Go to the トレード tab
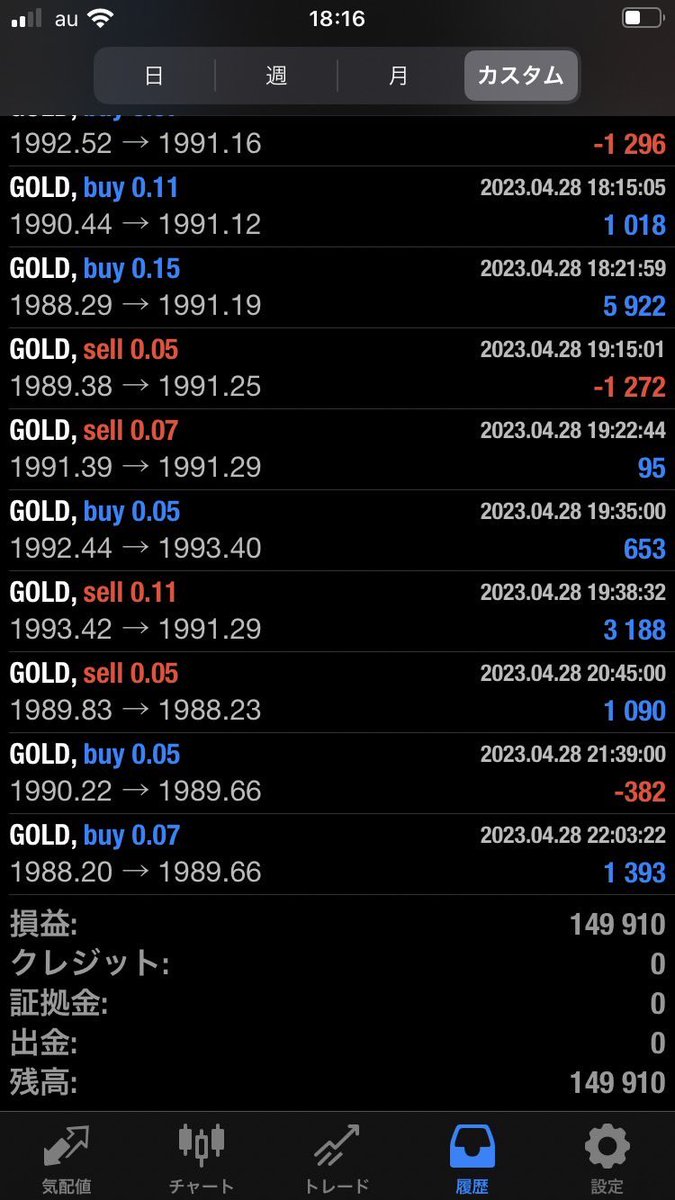This screenshot has height=1200, width=675. [336, 1158]
